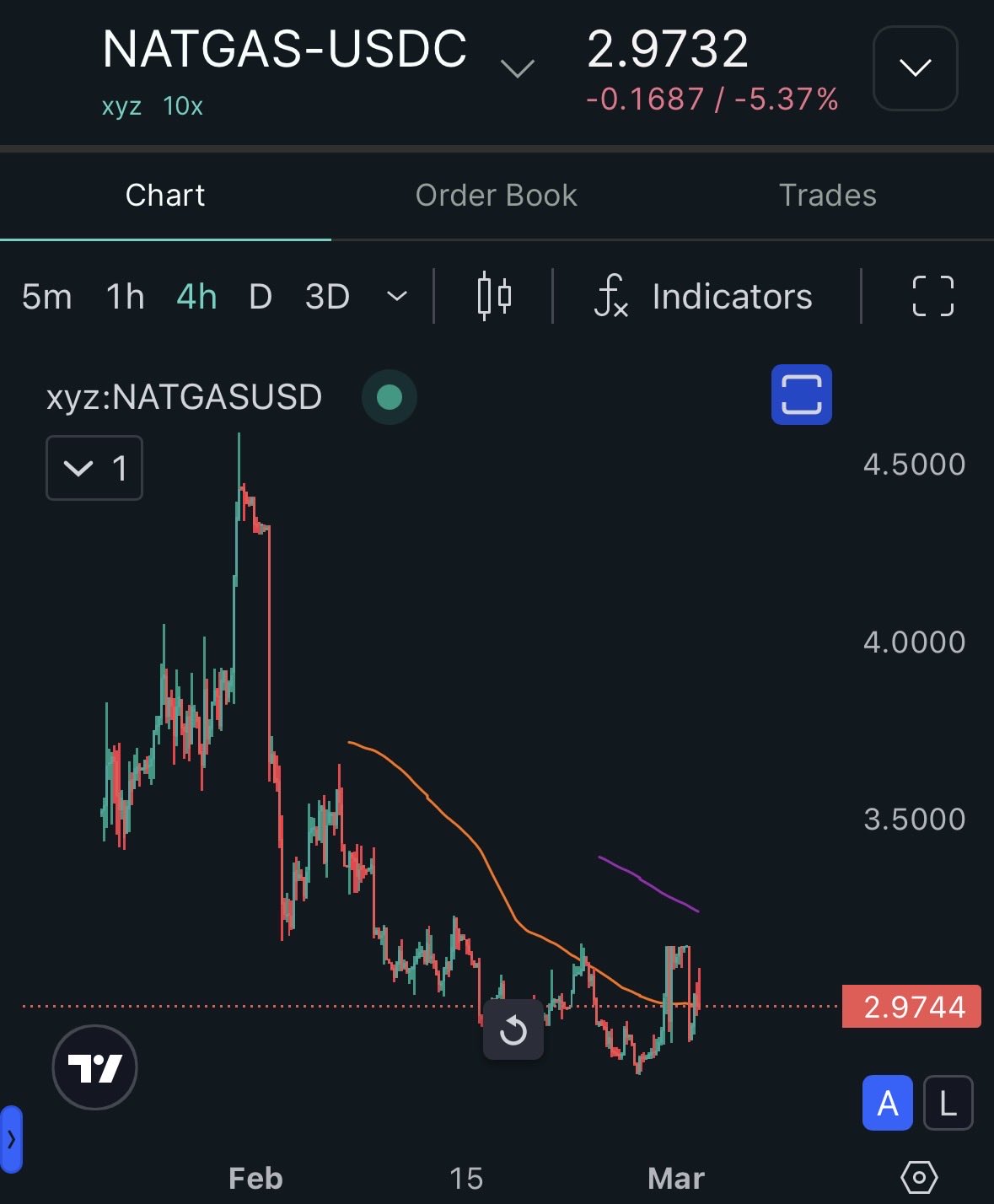Toggle auto scale with the A button

point(887,1103)
